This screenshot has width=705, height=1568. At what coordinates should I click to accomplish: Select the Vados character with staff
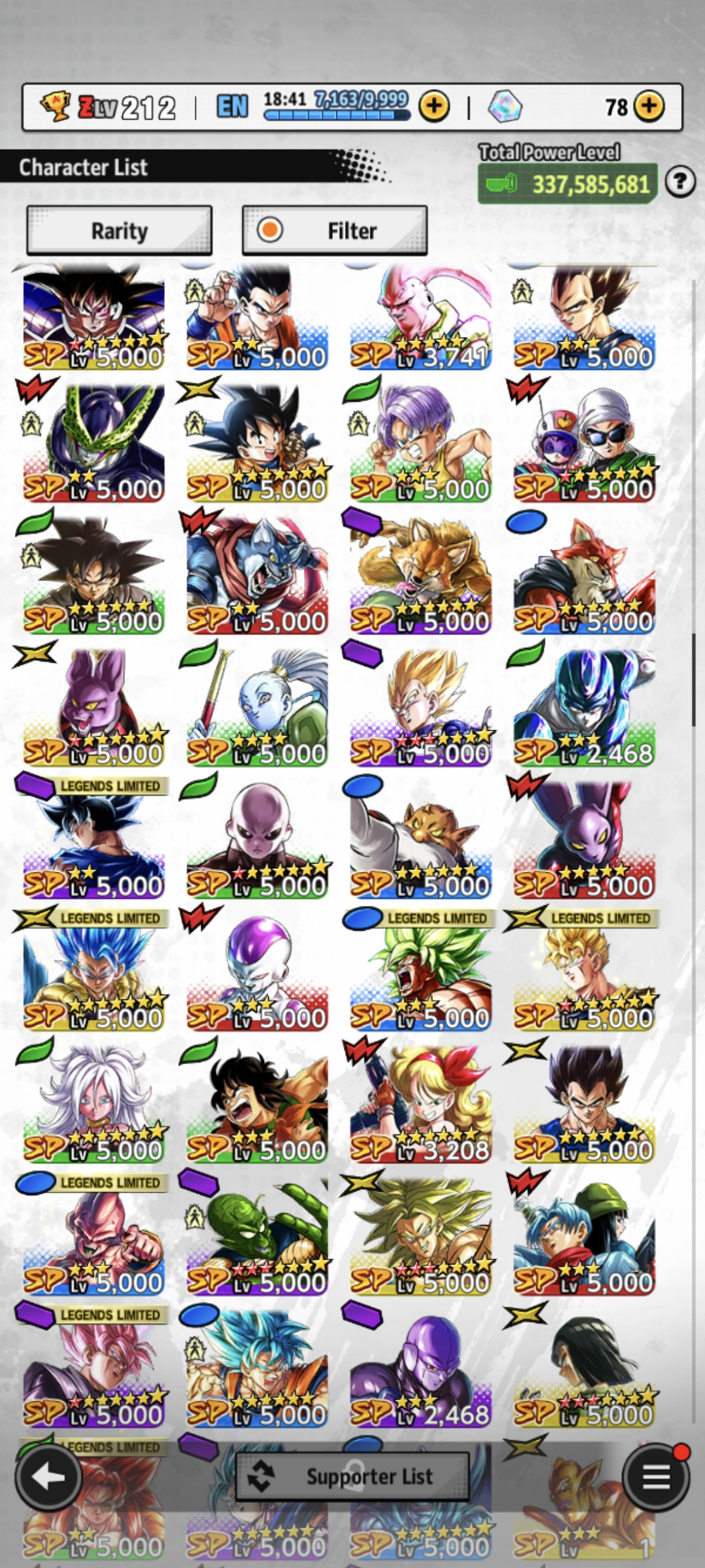[x=257, y=706]
